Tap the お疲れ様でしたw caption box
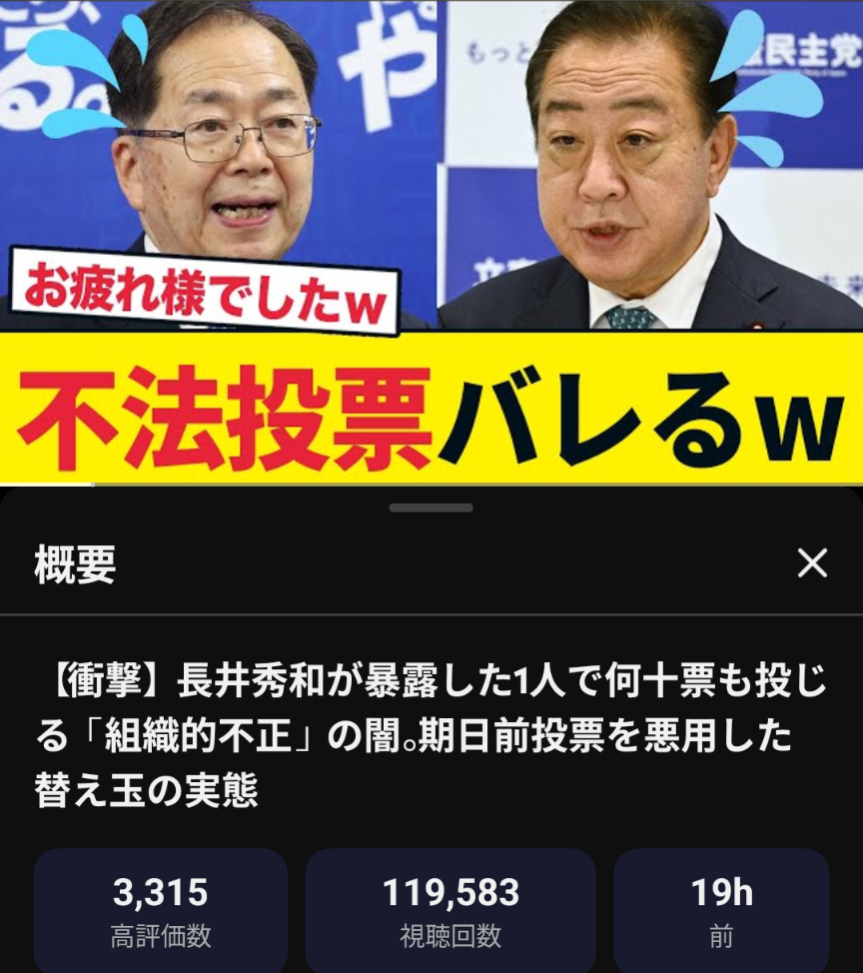Viewport: 863px width, 973px height. pyautogui.click(x=205, y=289)
